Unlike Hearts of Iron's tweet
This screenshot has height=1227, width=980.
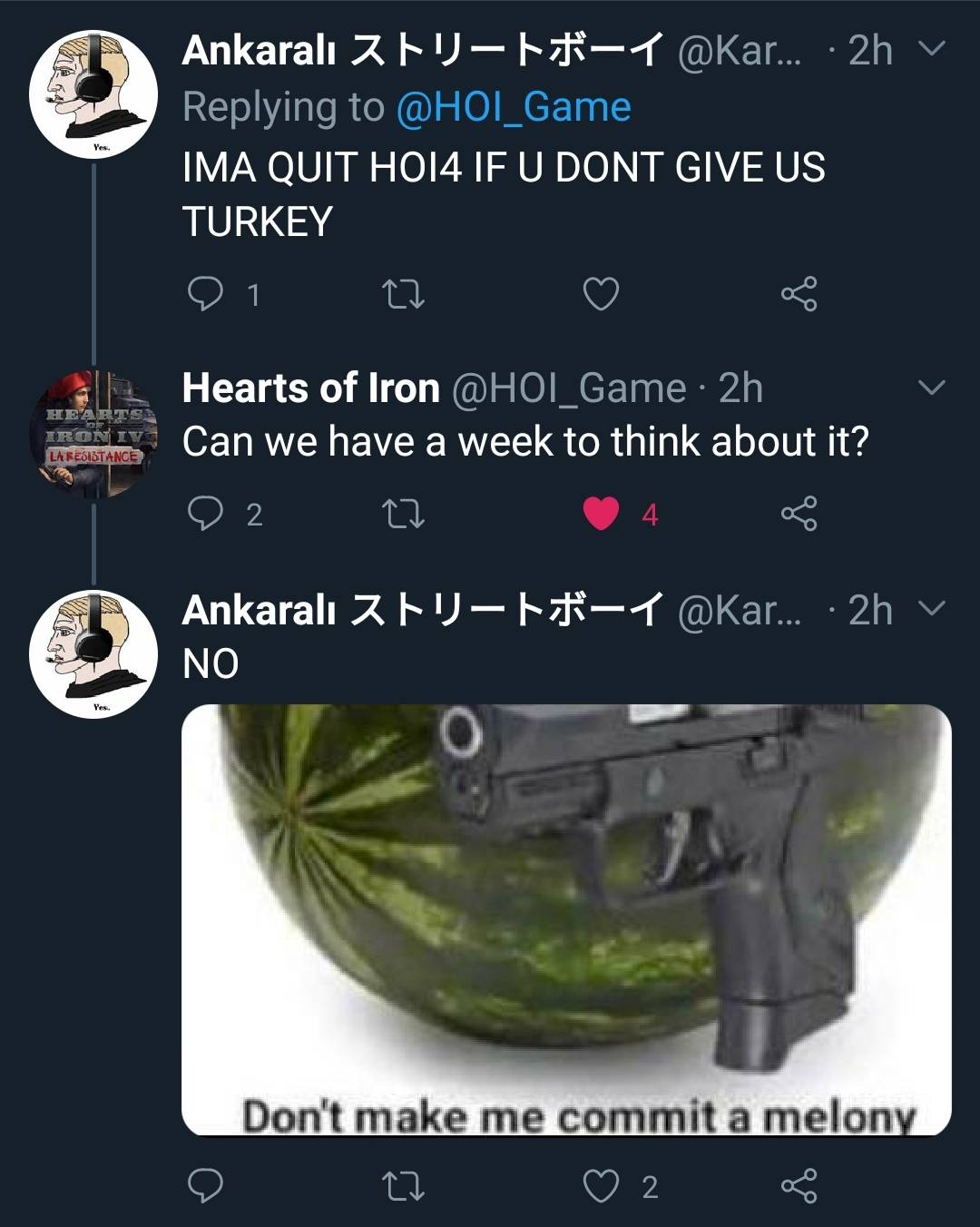[x=601, y=514]
